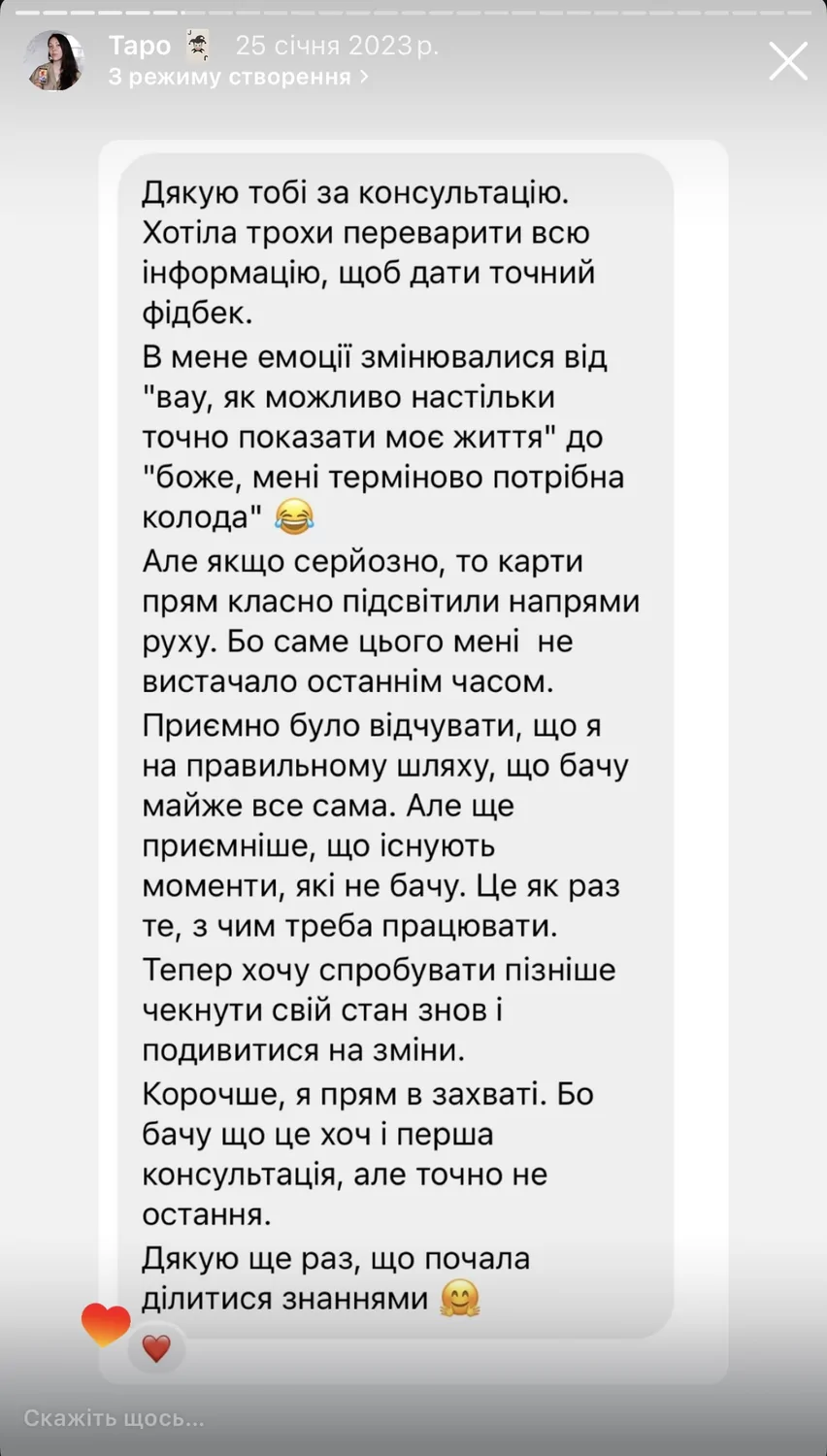
Task: Tap the username Таро
Action: 142,45
